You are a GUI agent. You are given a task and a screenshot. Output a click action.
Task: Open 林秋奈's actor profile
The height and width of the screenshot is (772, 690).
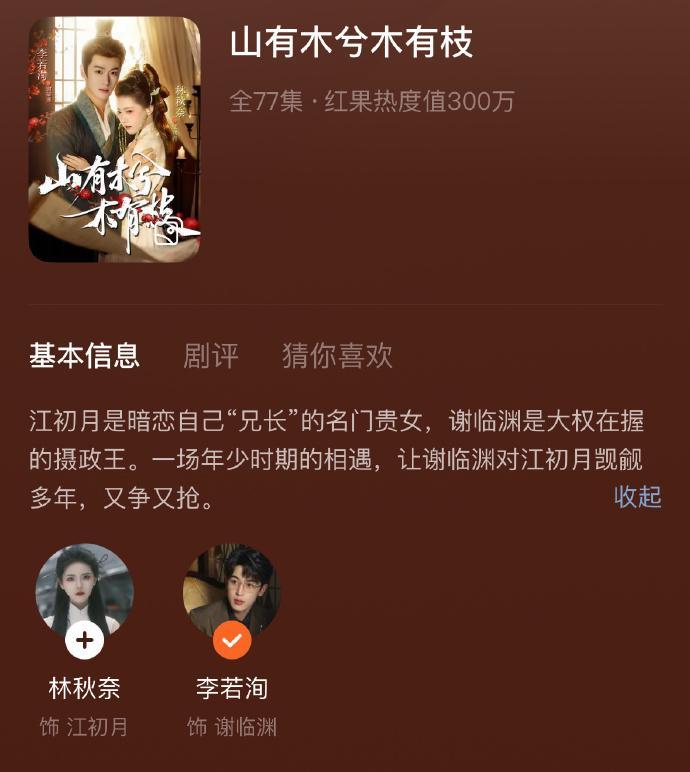tap(84, 592)
